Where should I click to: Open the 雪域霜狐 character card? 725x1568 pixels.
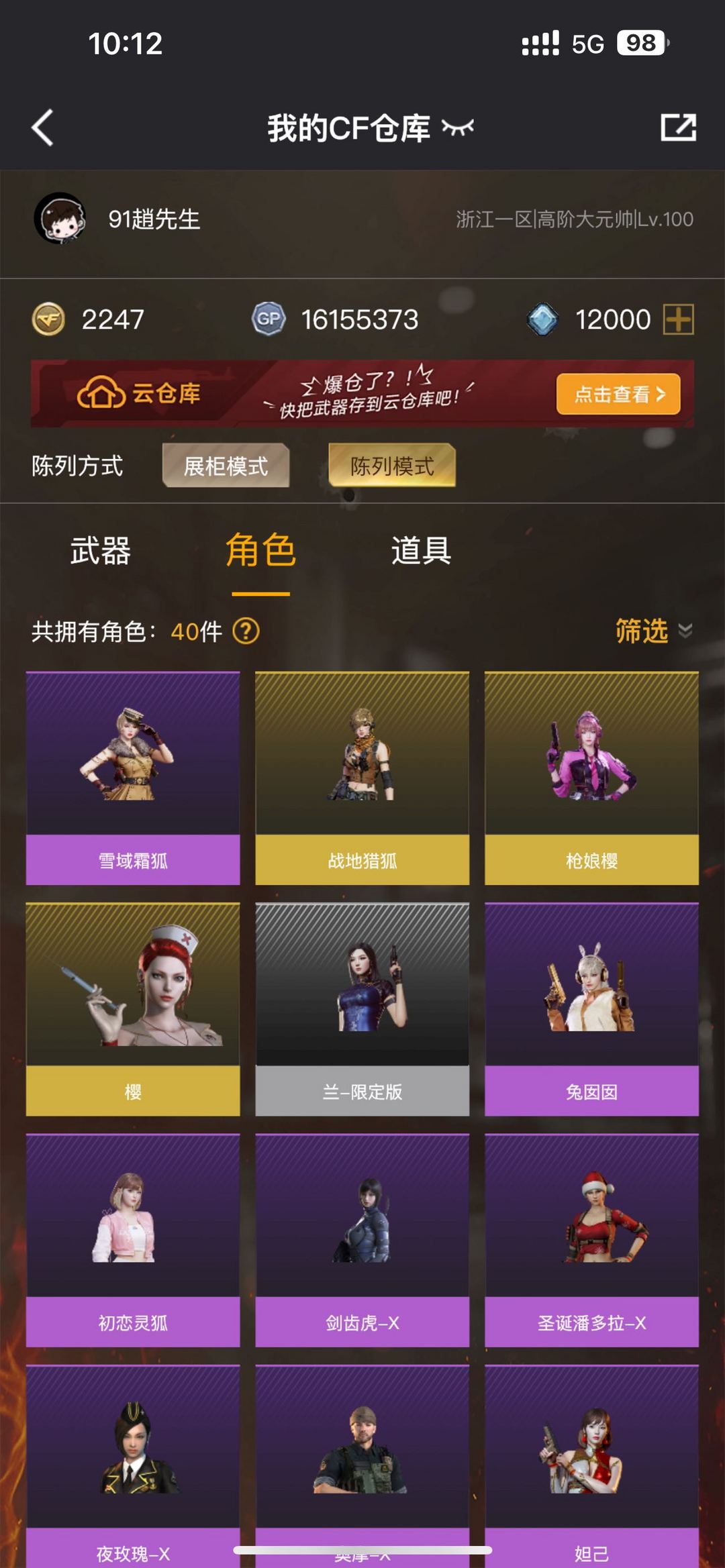coord(133,778)
